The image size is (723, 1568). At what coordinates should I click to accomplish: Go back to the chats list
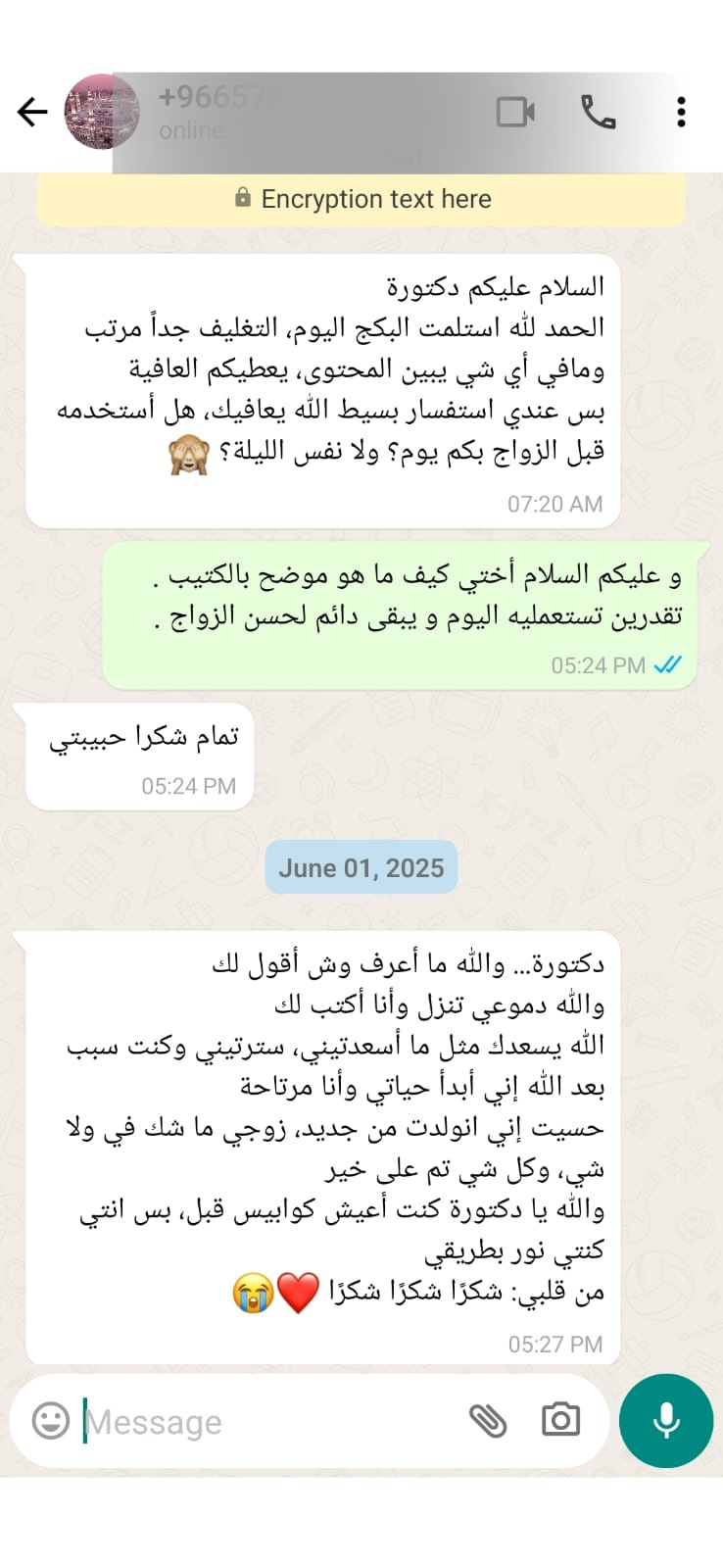tap(32, 112)
